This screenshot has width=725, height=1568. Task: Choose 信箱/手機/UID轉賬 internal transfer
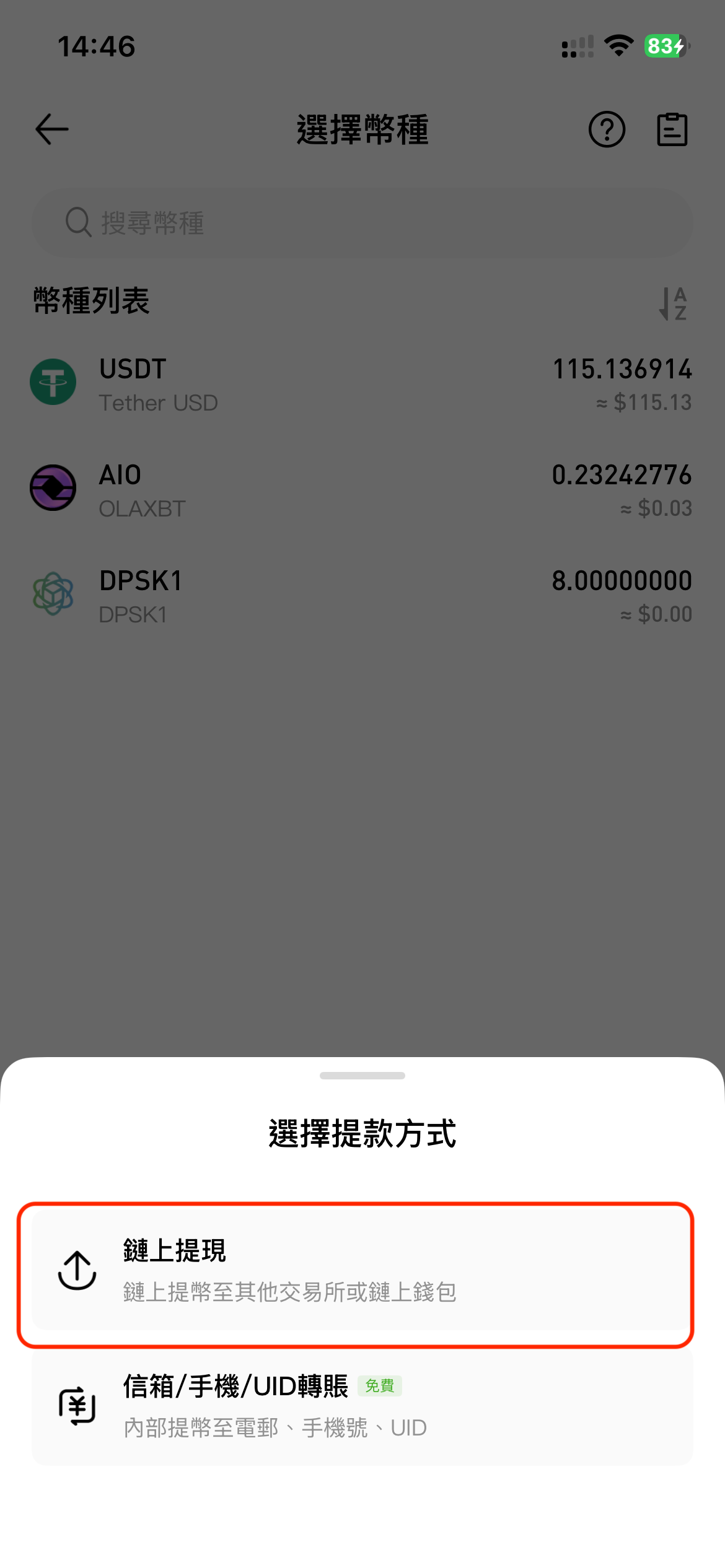click(x=362, y=1406)
